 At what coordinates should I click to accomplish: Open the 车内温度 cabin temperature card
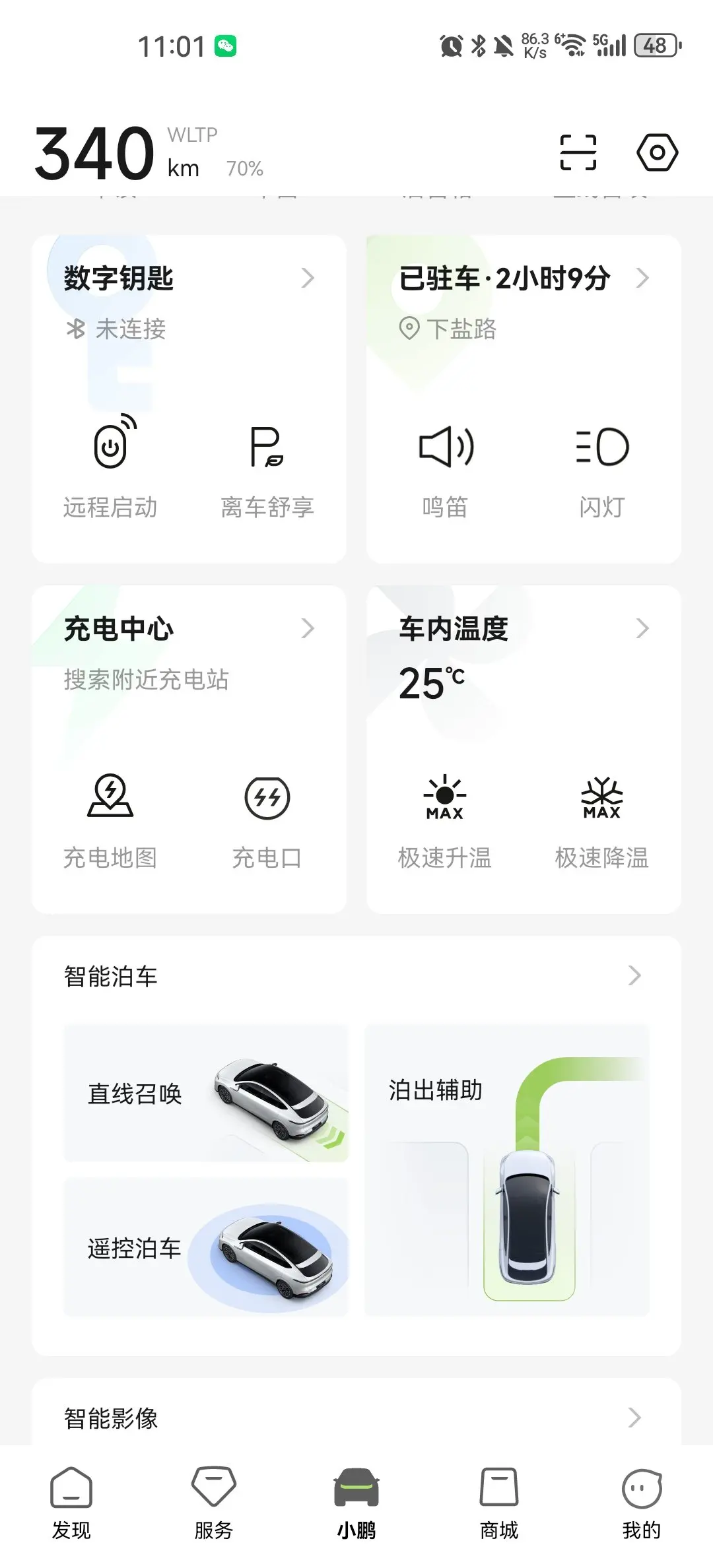click(x=523, y=629)
